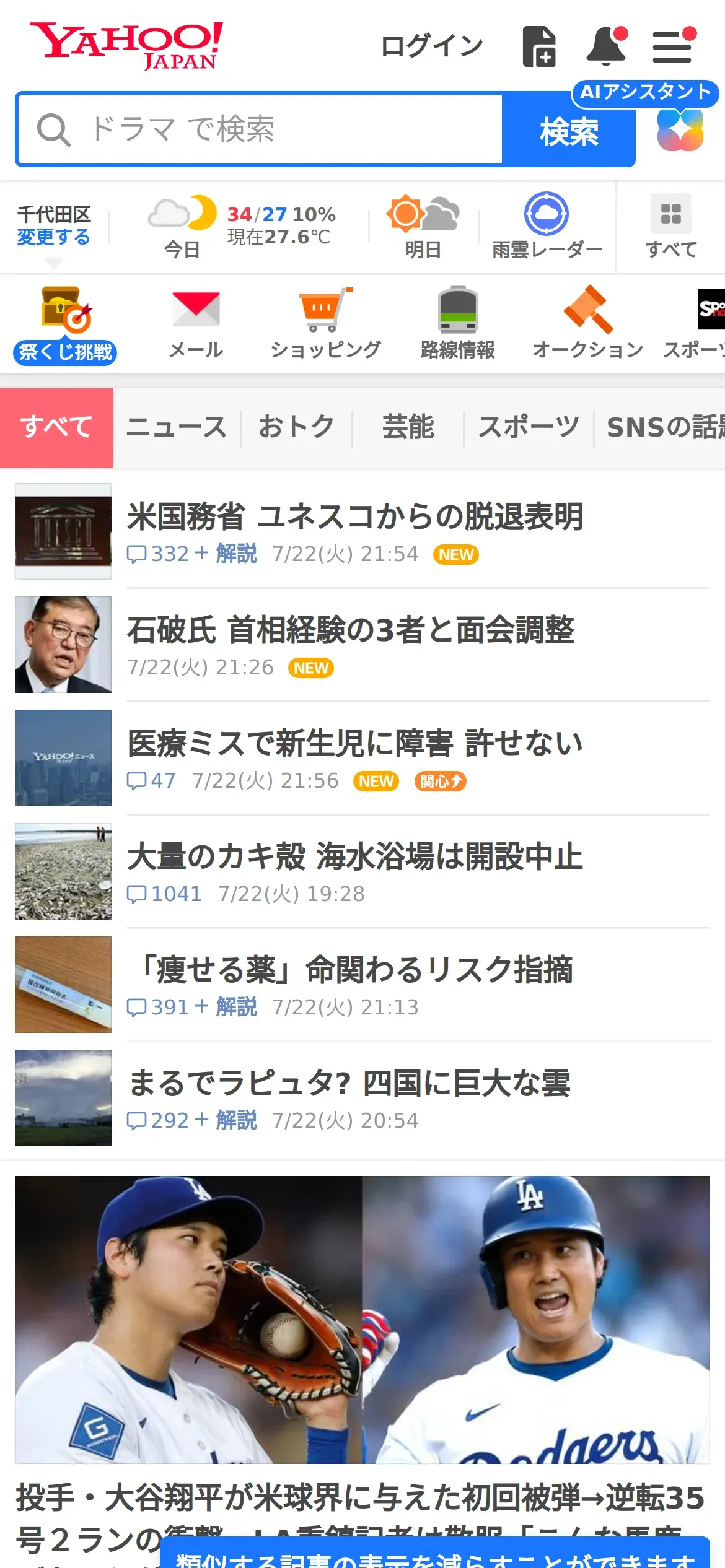Image resolution: width=725 pixels, height=1568 pixels.
Task: Open the メール mail shortcut
Action: 196,323
